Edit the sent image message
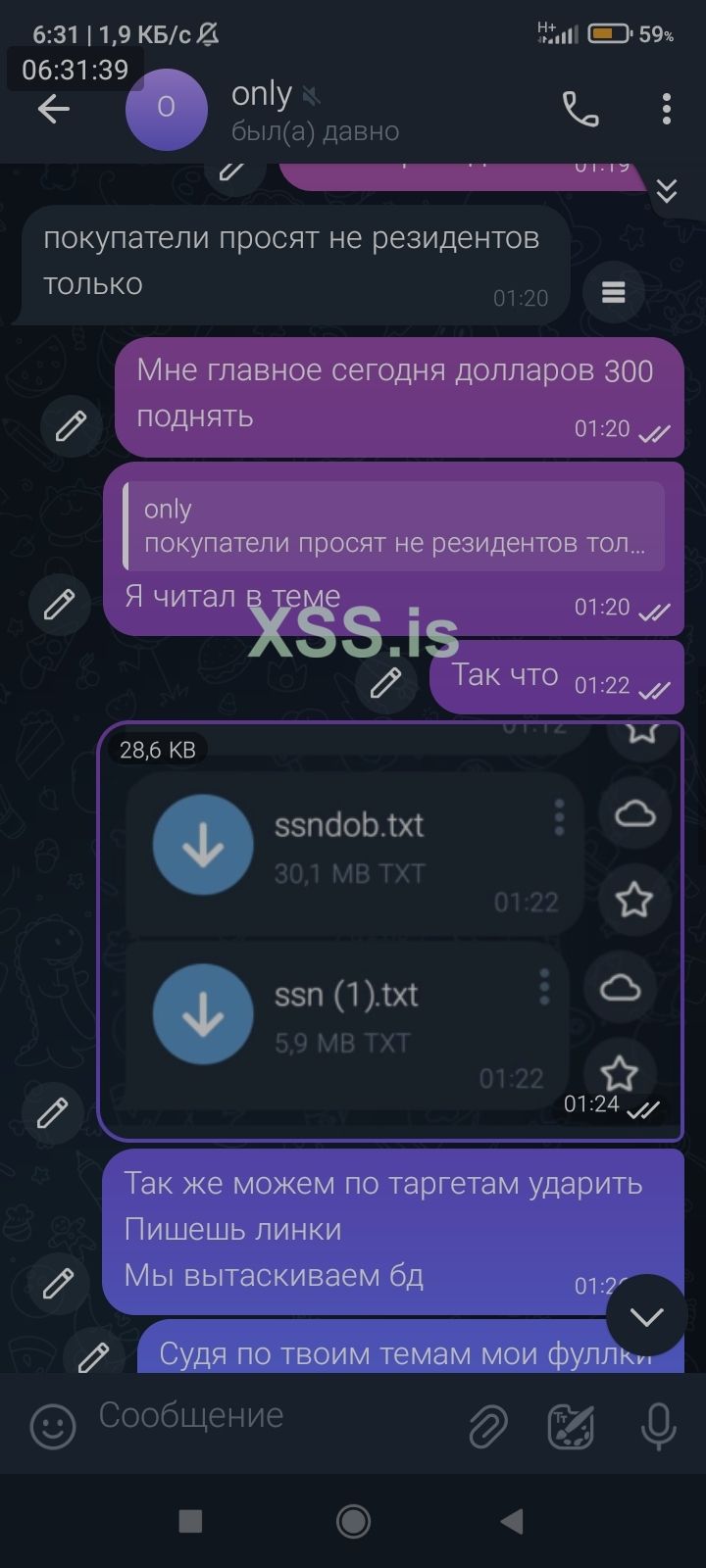This screenshot has width=706, height=1568. pos(53,1112)
